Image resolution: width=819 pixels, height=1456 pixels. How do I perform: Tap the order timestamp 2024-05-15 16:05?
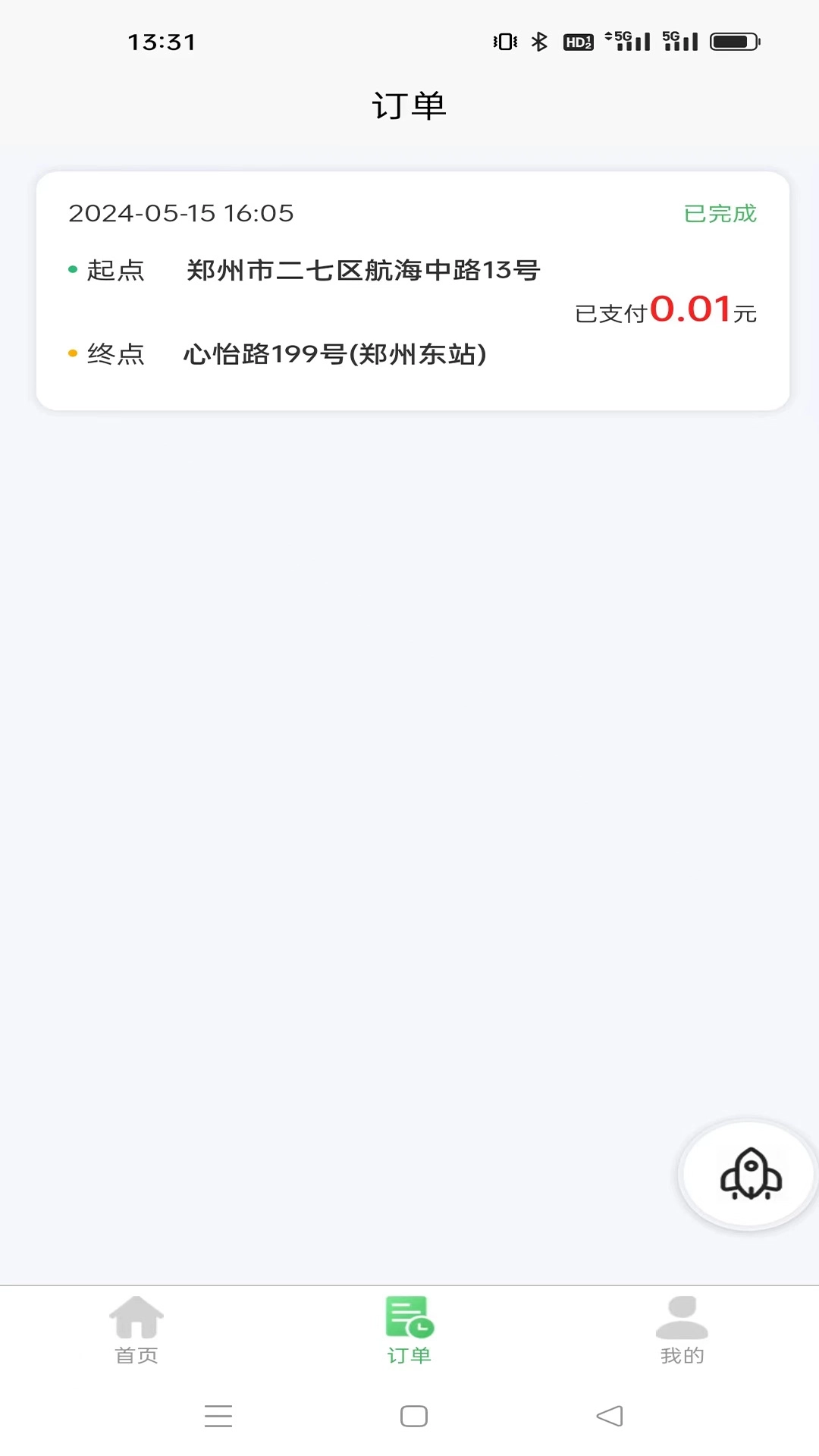(x=180, y=214)
